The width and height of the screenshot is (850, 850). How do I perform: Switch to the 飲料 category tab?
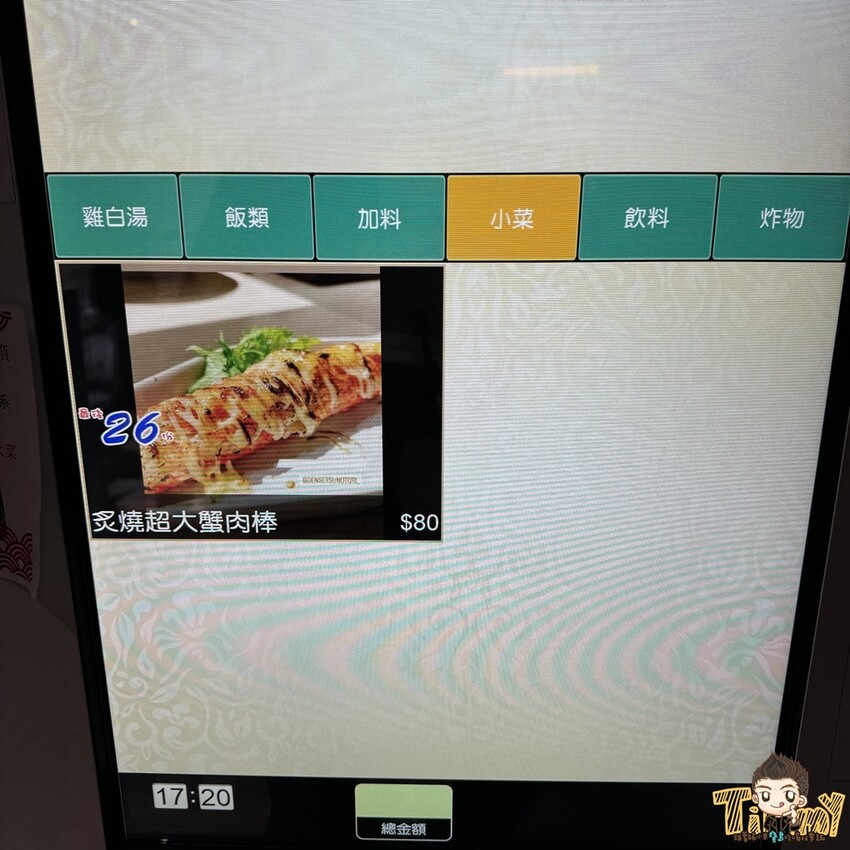pyautogui.click(x=647, y=218)
